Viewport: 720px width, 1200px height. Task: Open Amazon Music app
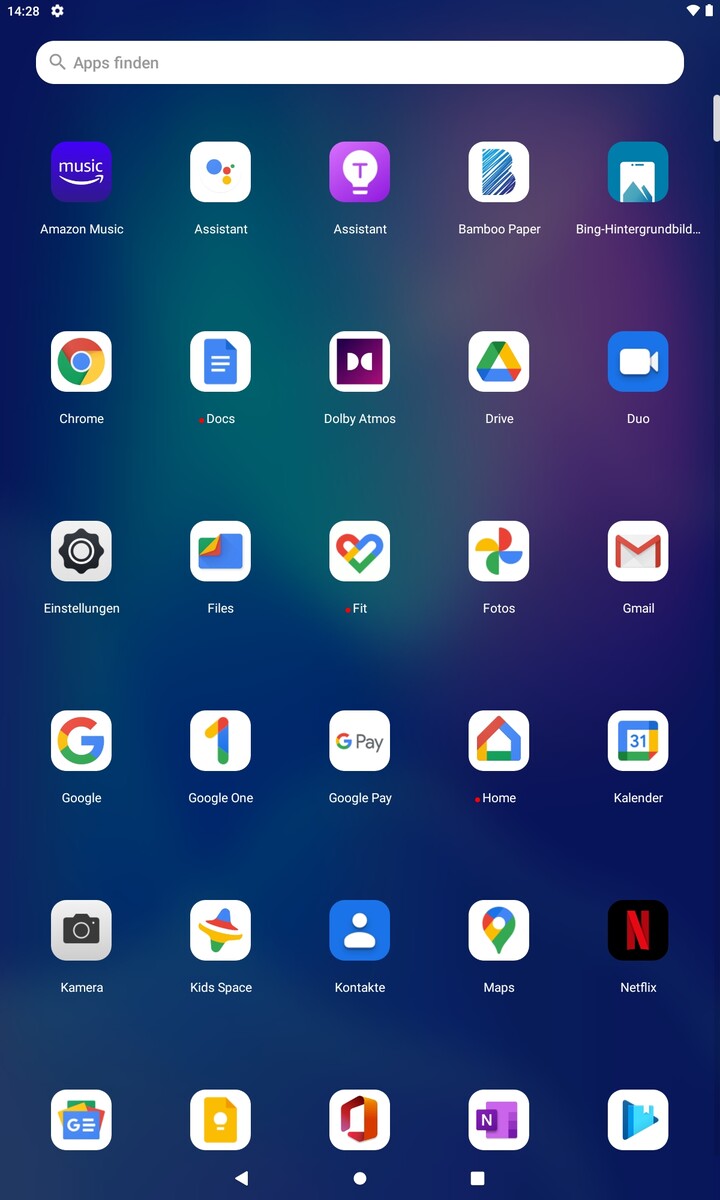click(81, 173)
